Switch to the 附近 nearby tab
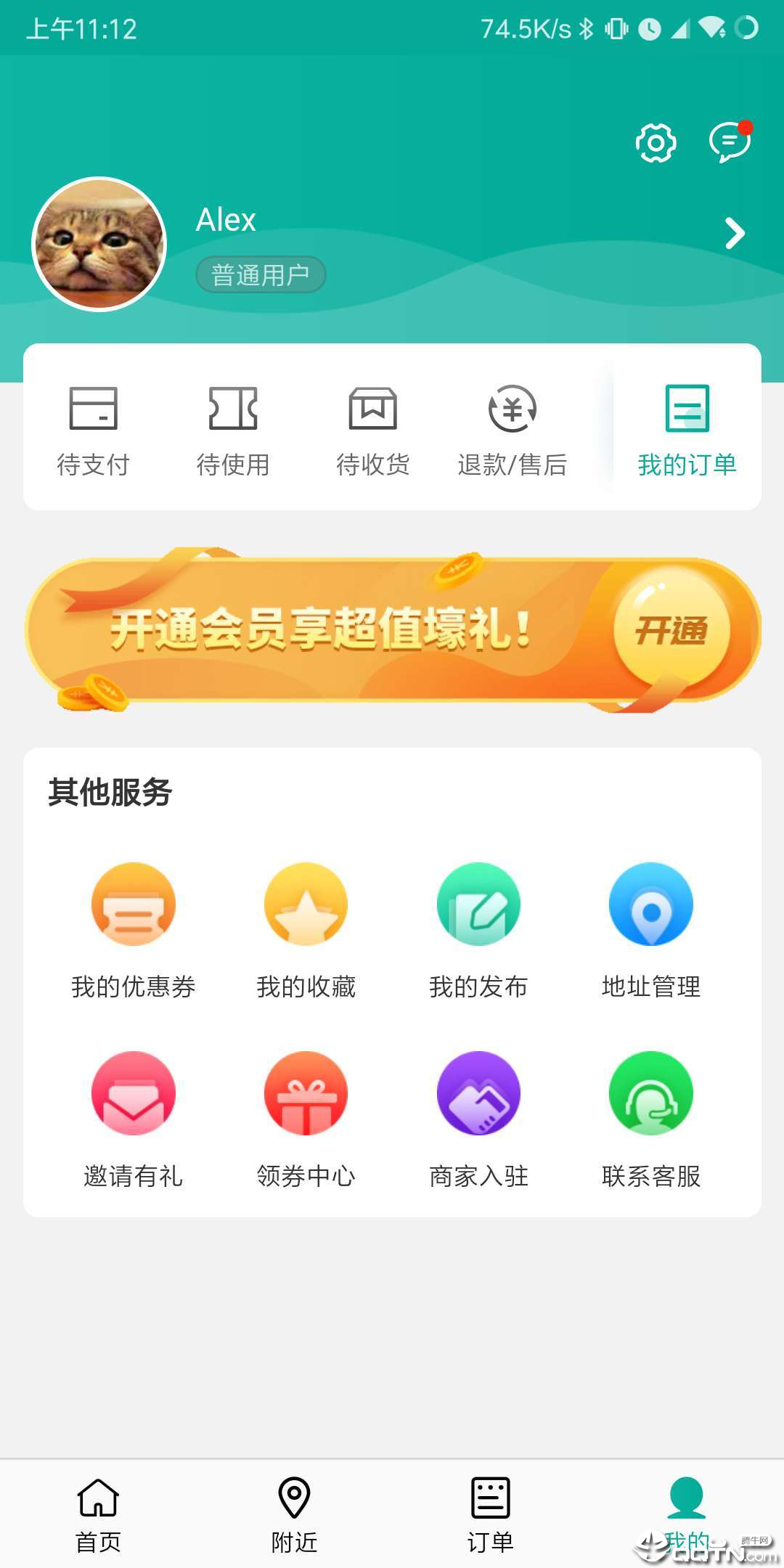 click(294, 1514)
